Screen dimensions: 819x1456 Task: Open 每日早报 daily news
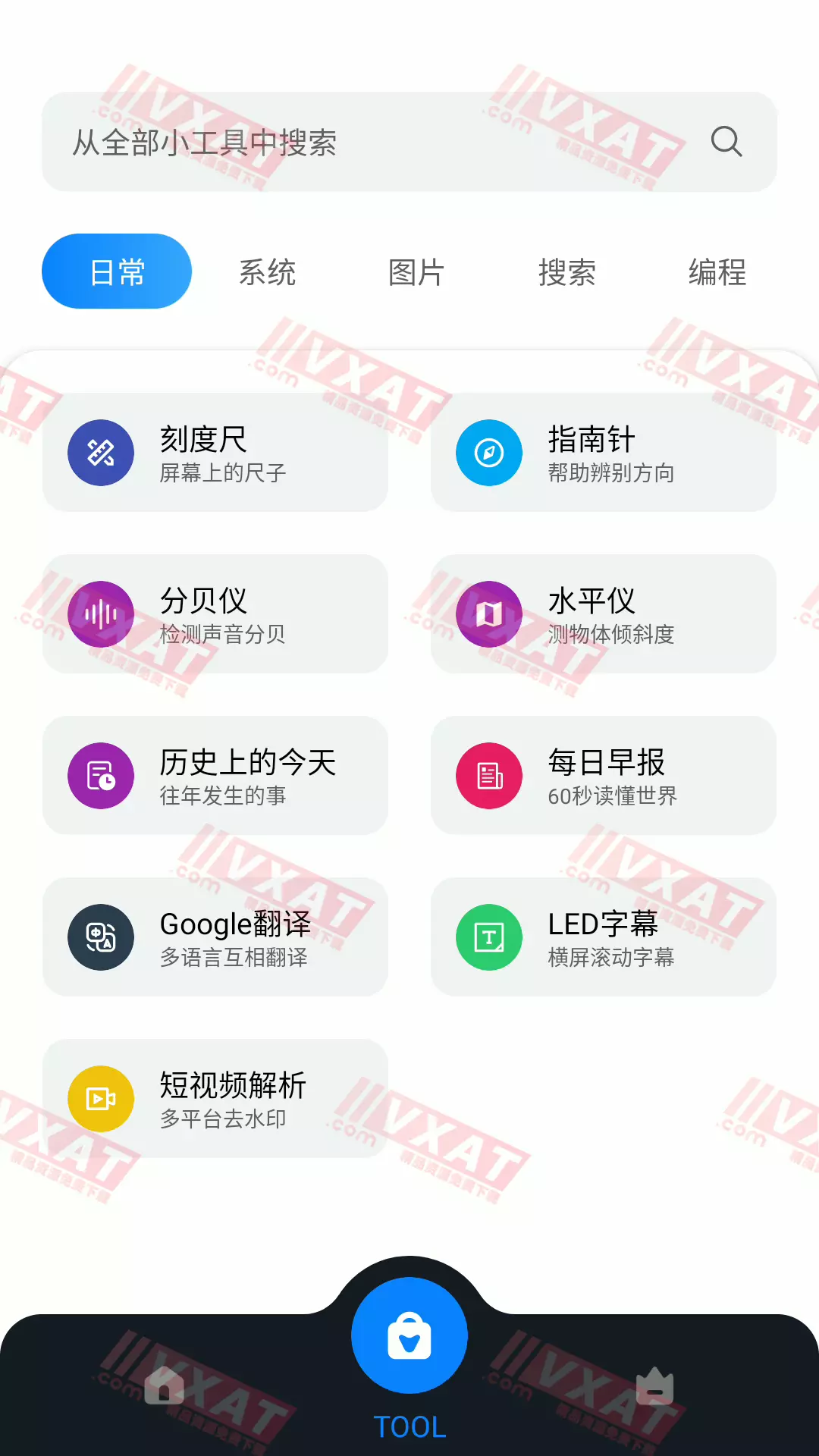pyautogui.click(x=604, y=776)
